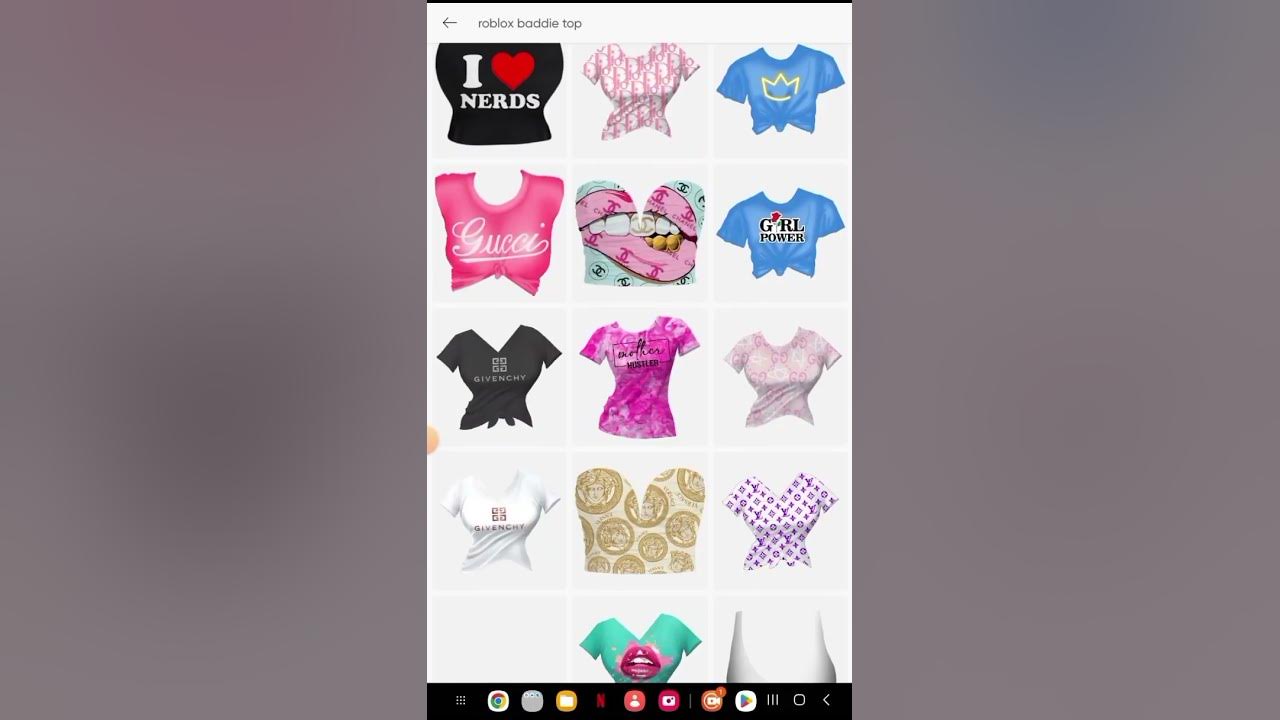Open the light pink patterned tee
This screenshot has height=720, width=1280.
pos(781,376)
